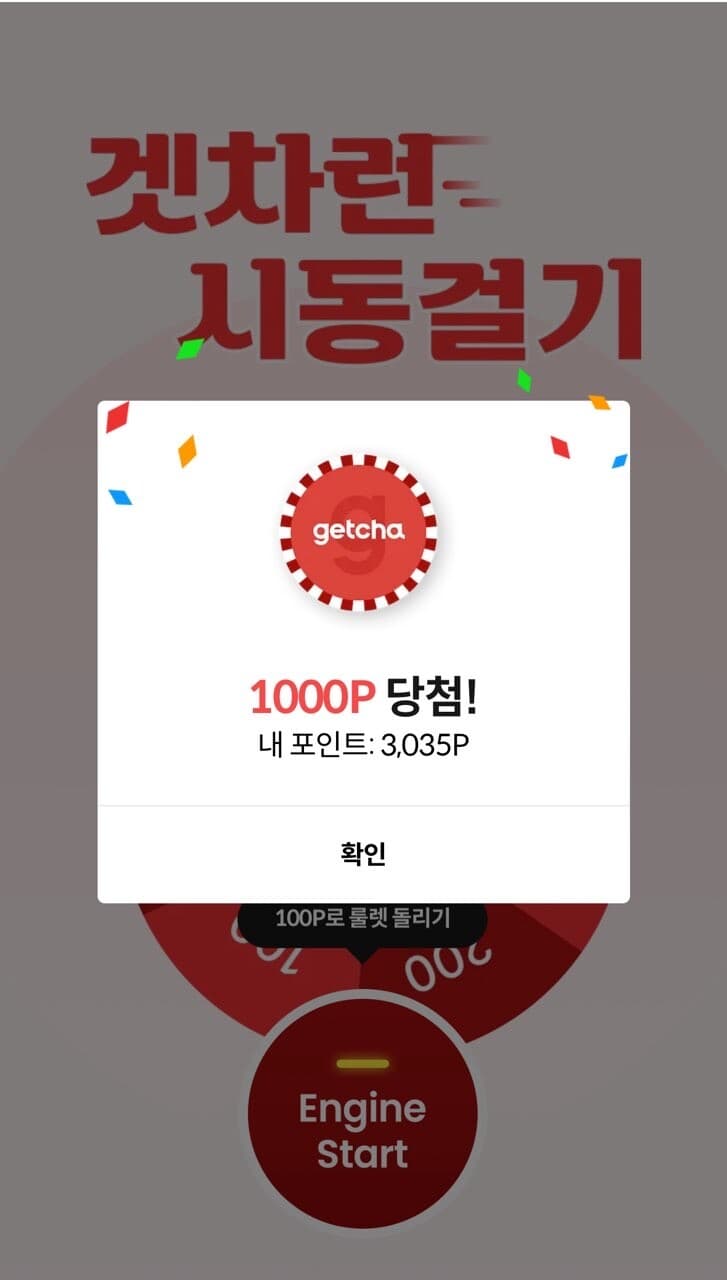
Task: Tap the '내 포인트: 3,035P' points display
Action: 363,743
